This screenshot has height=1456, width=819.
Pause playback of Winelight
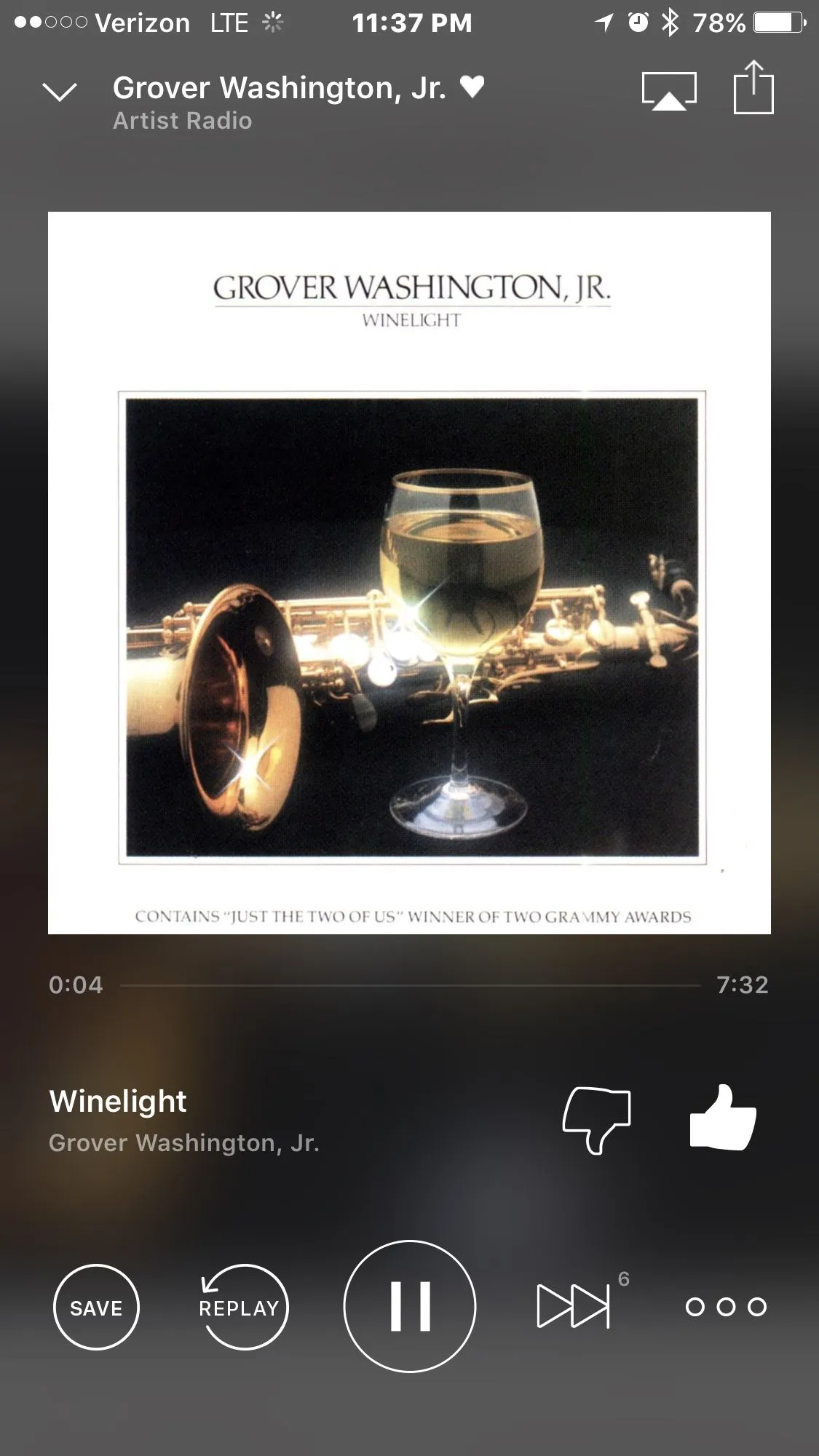coord(410,1307)
